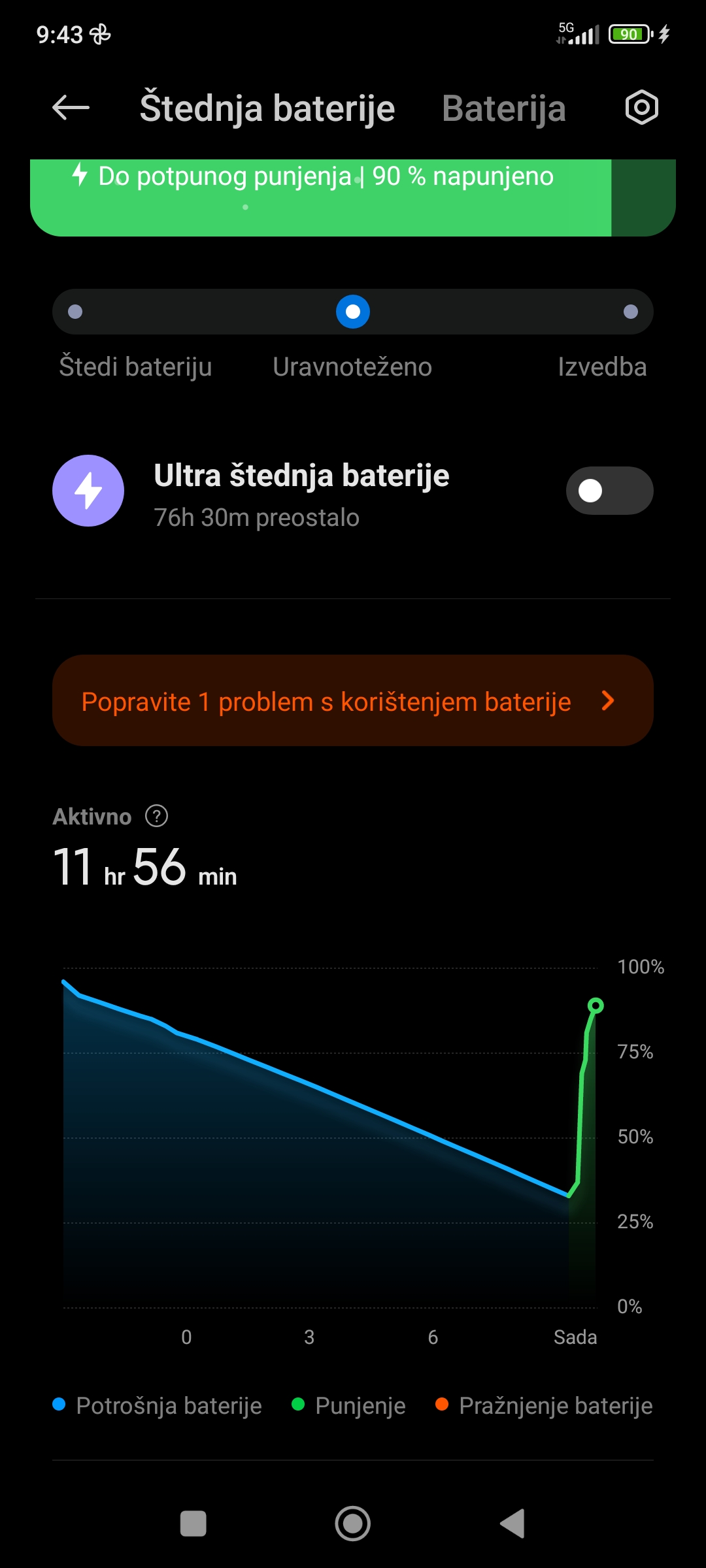Open recent apps from navigation bar
Image resolution: width=706 pixels, height=1568 pixels.
[193, 1524]
